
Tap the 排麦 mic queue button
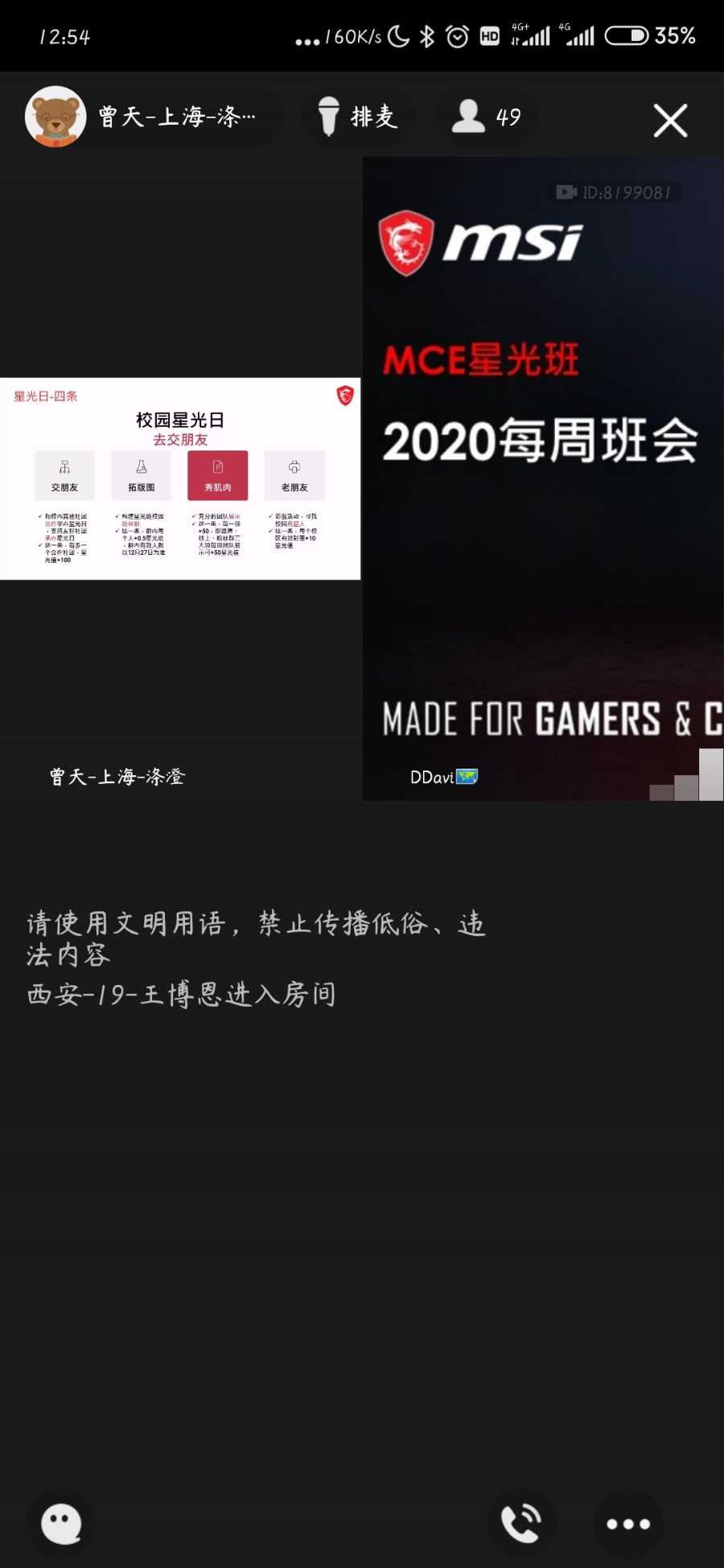coord(358,117)
